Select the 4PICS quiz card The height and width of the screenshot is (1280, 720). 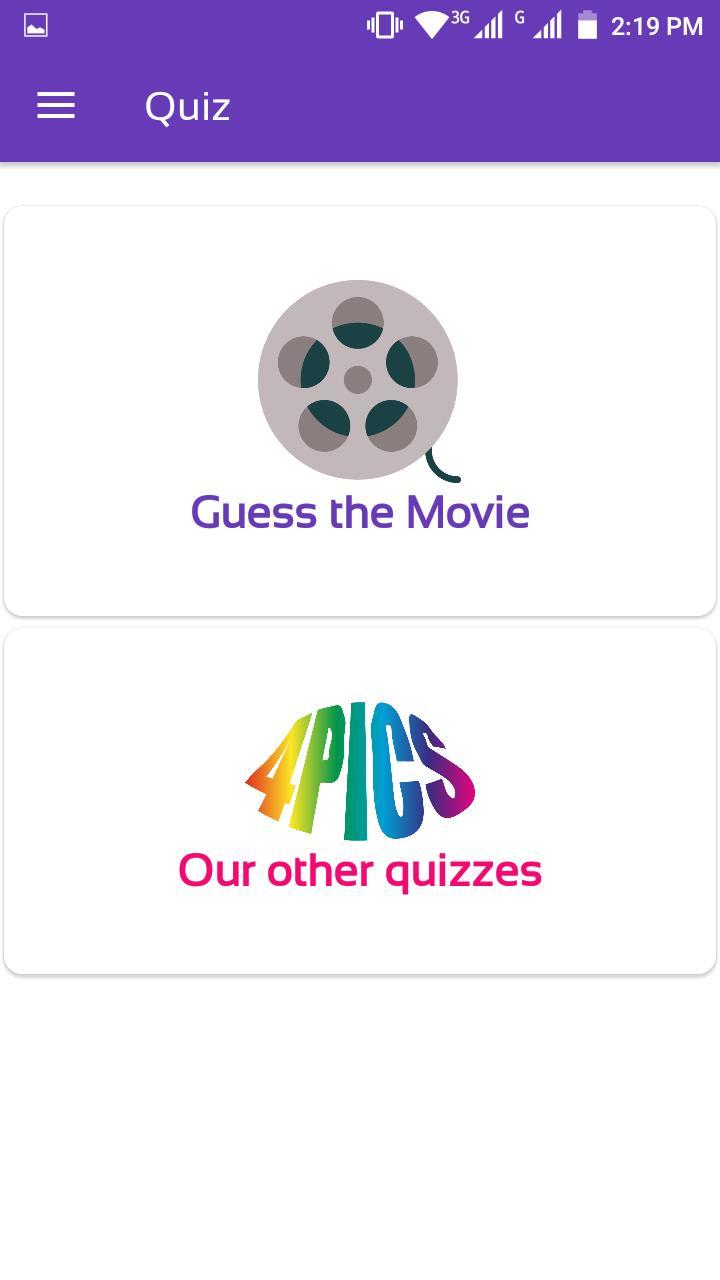[x=360, y=800]
